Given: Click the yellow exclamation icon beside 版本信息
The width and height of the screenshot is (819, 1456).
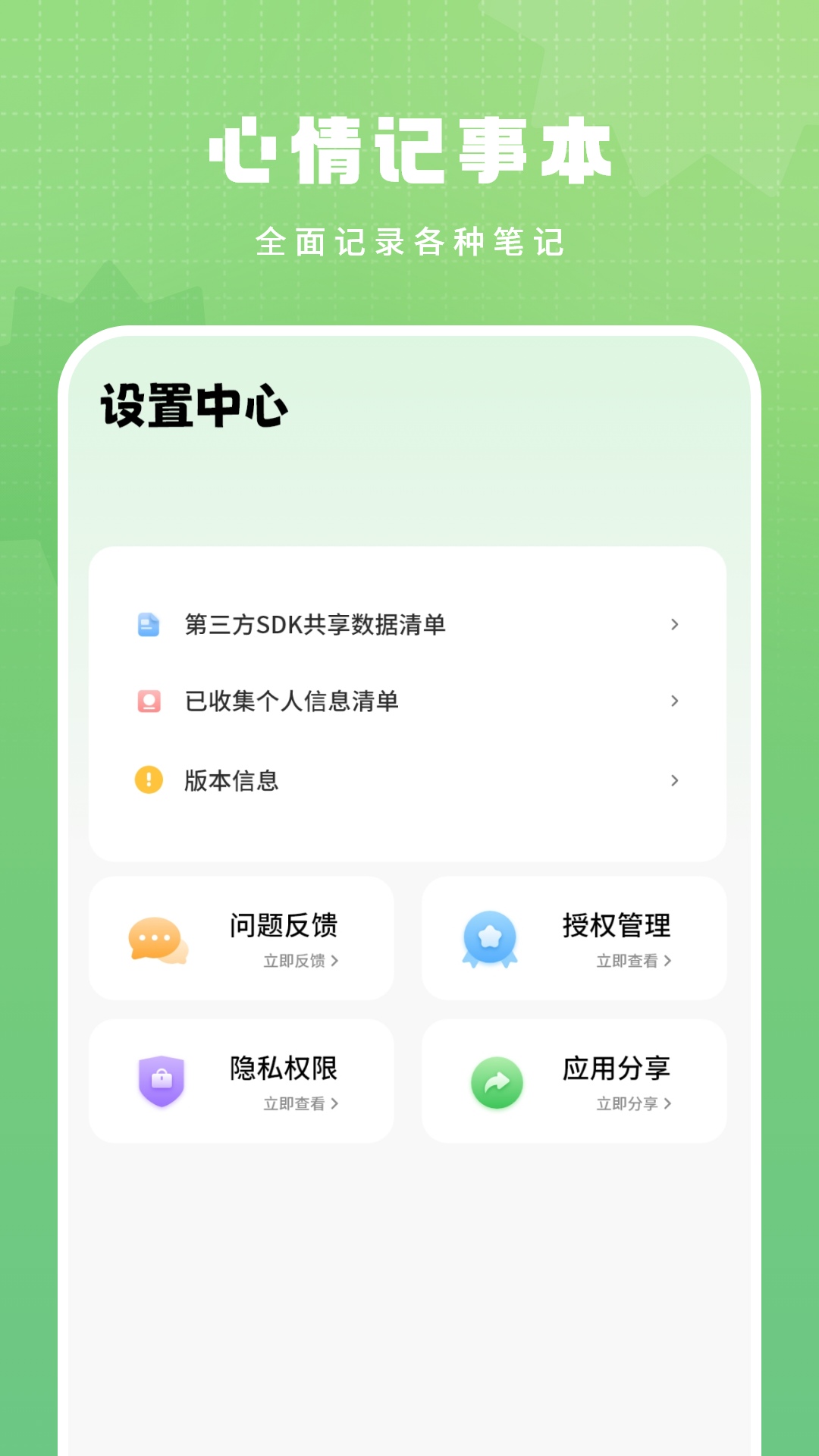Looking at the screenshot, I should coord(149,780).
